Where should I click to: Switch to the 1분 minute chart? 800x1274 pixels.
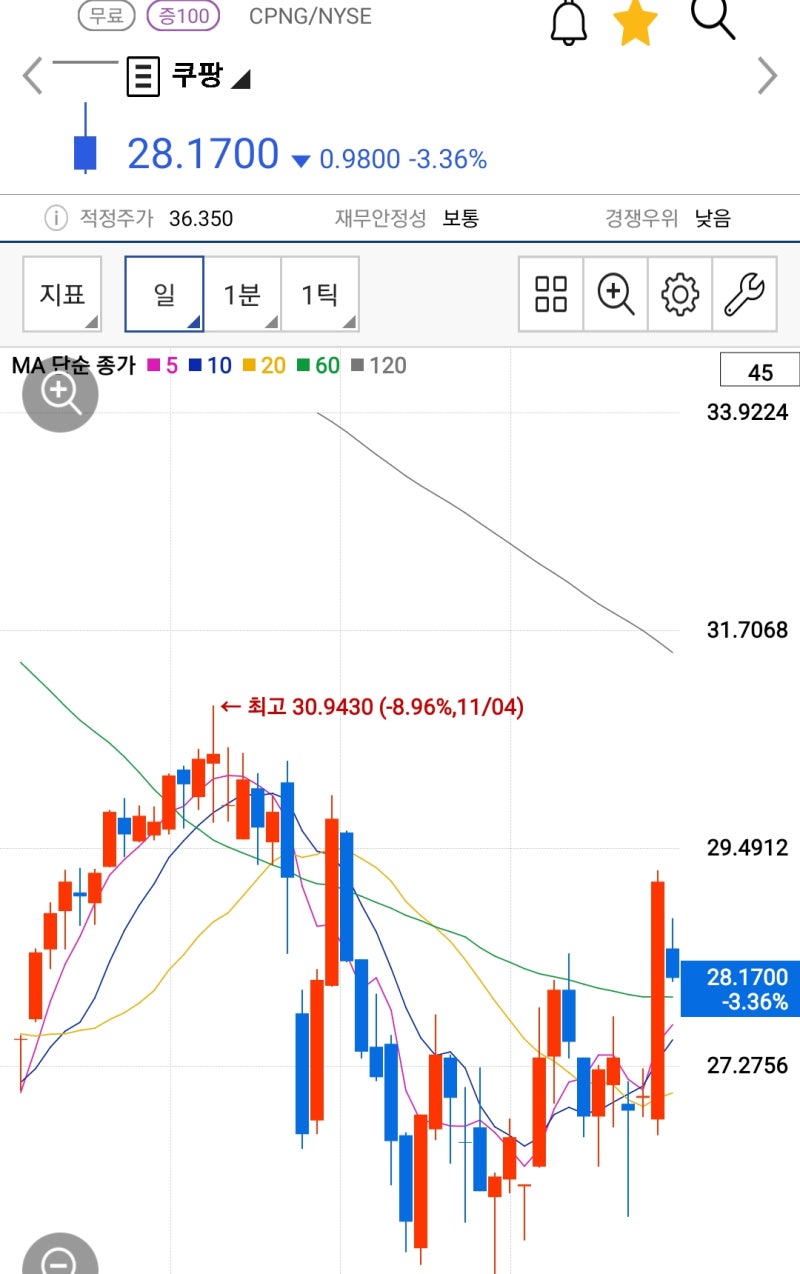[242, 294]
